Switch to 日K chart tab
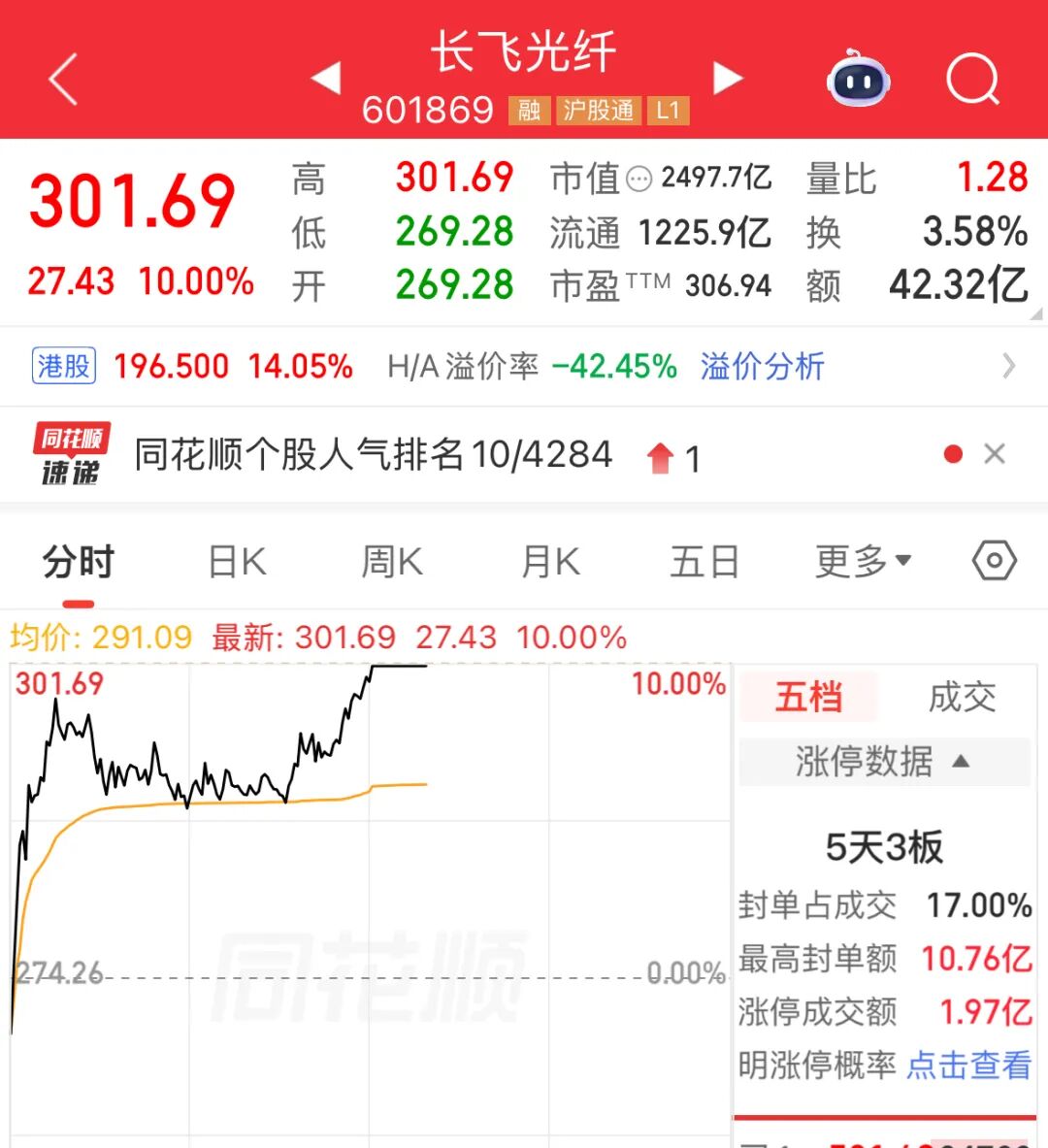1048x1148 pixels. (x=237, y=562)
